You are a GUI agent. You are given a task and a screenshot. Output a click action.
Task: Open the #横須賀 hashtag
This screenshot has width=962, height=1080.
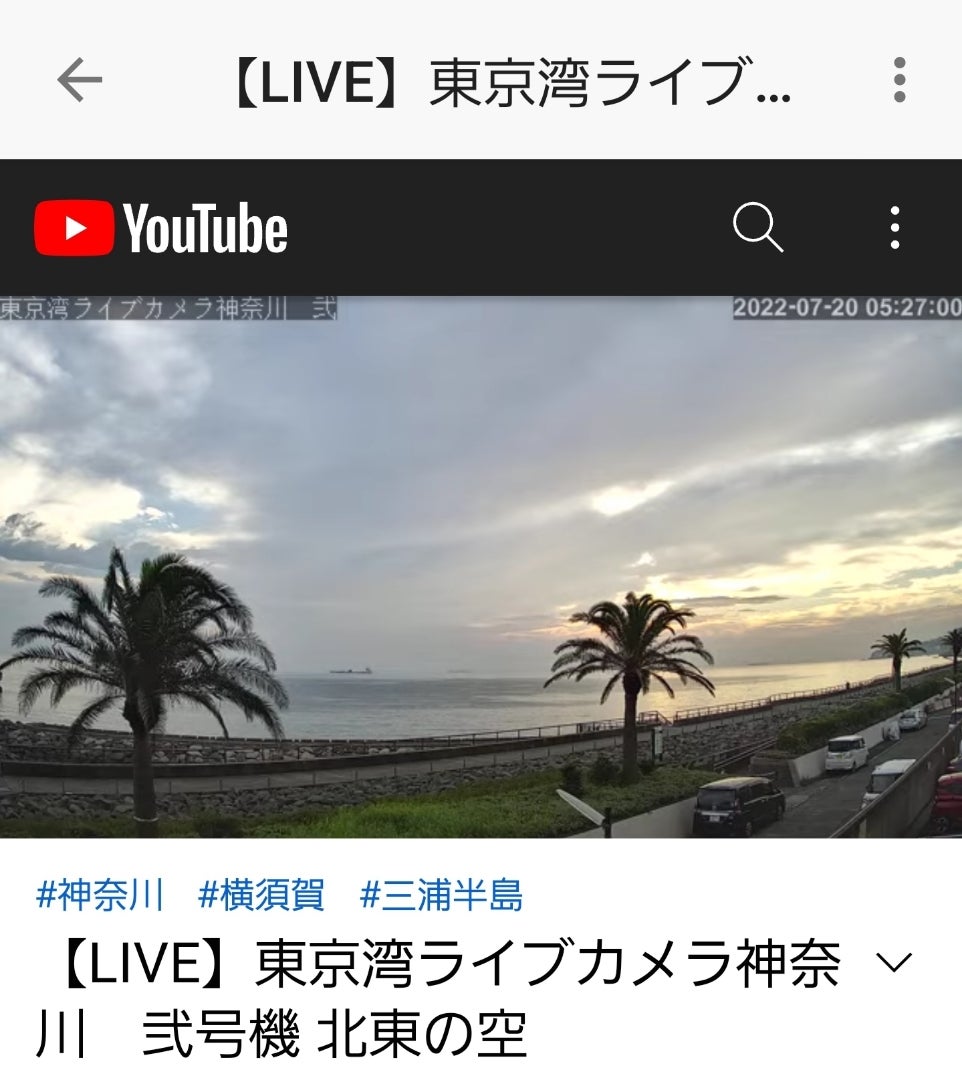(x=261, y=895)
